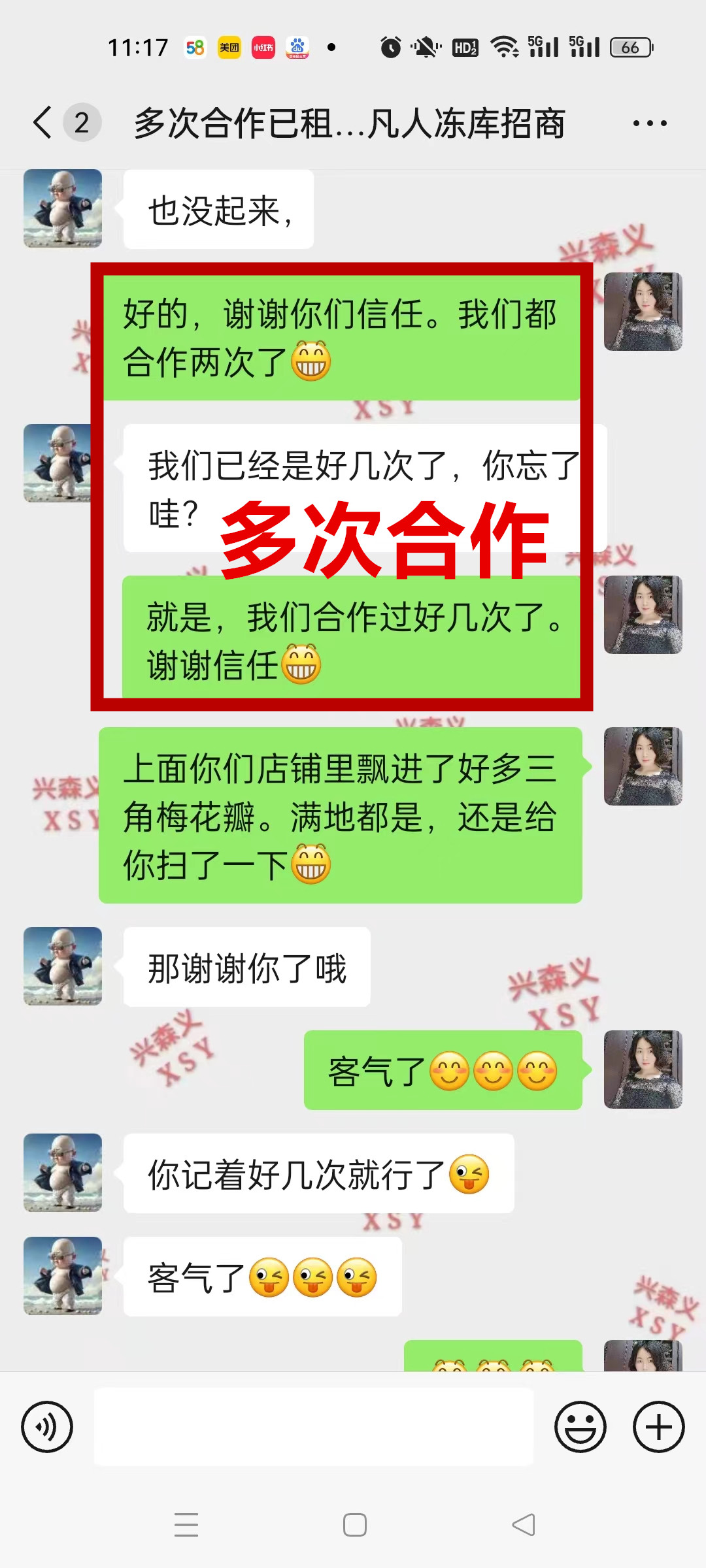Screen dimensions: 706x1568
Task: Focus the message text field
Action: click(x=314, y=1427)
